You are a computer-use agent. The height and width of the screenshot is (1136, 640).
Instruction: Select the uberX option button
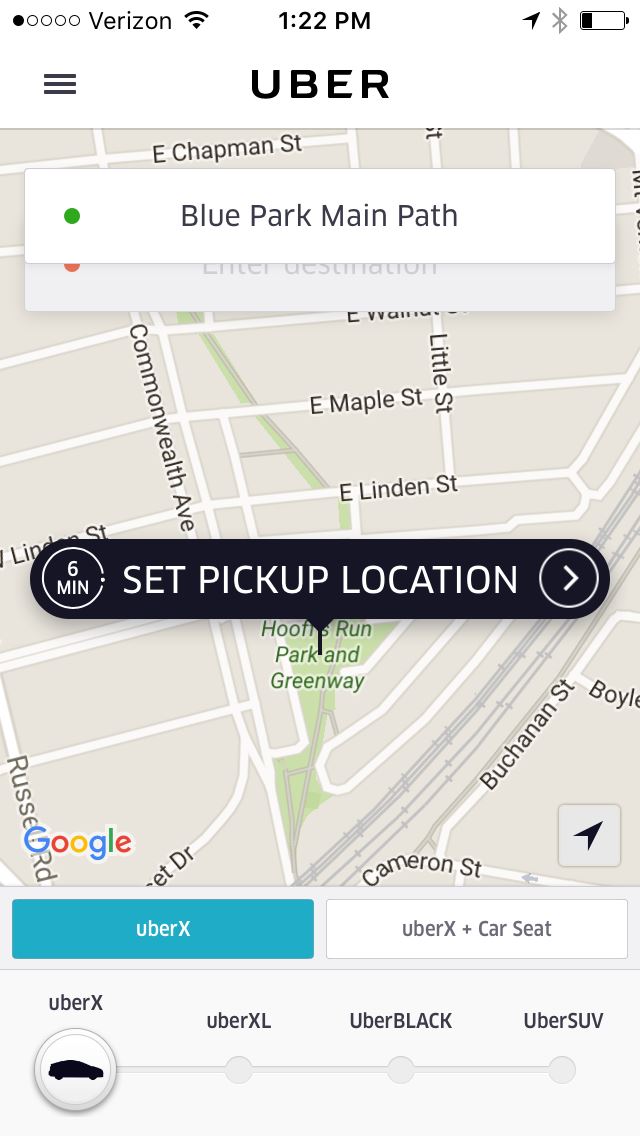(x=163, y=929)
